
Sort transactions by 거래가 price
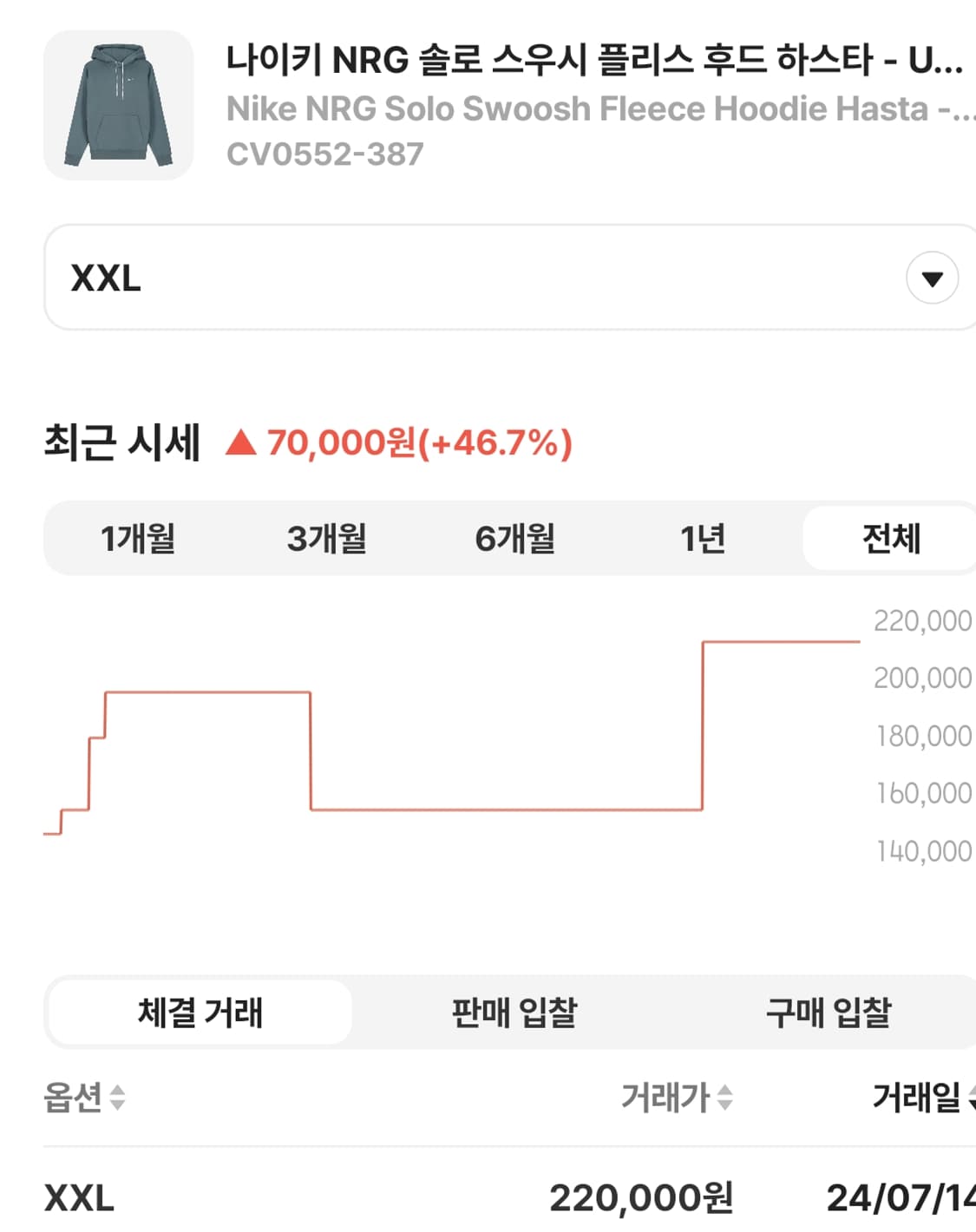(675, 1102)
